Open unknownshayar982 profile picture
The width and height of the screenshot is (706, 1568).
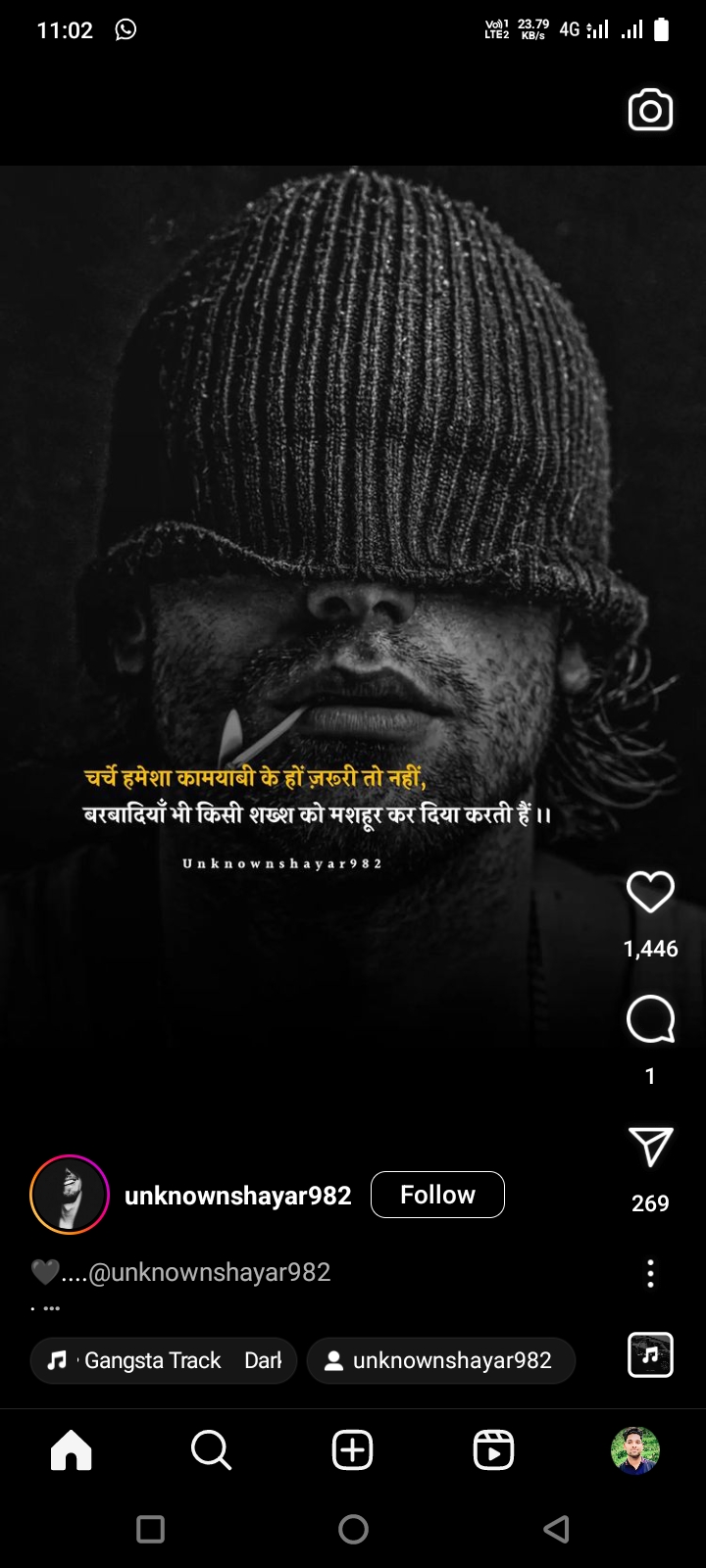[70, 1195]
